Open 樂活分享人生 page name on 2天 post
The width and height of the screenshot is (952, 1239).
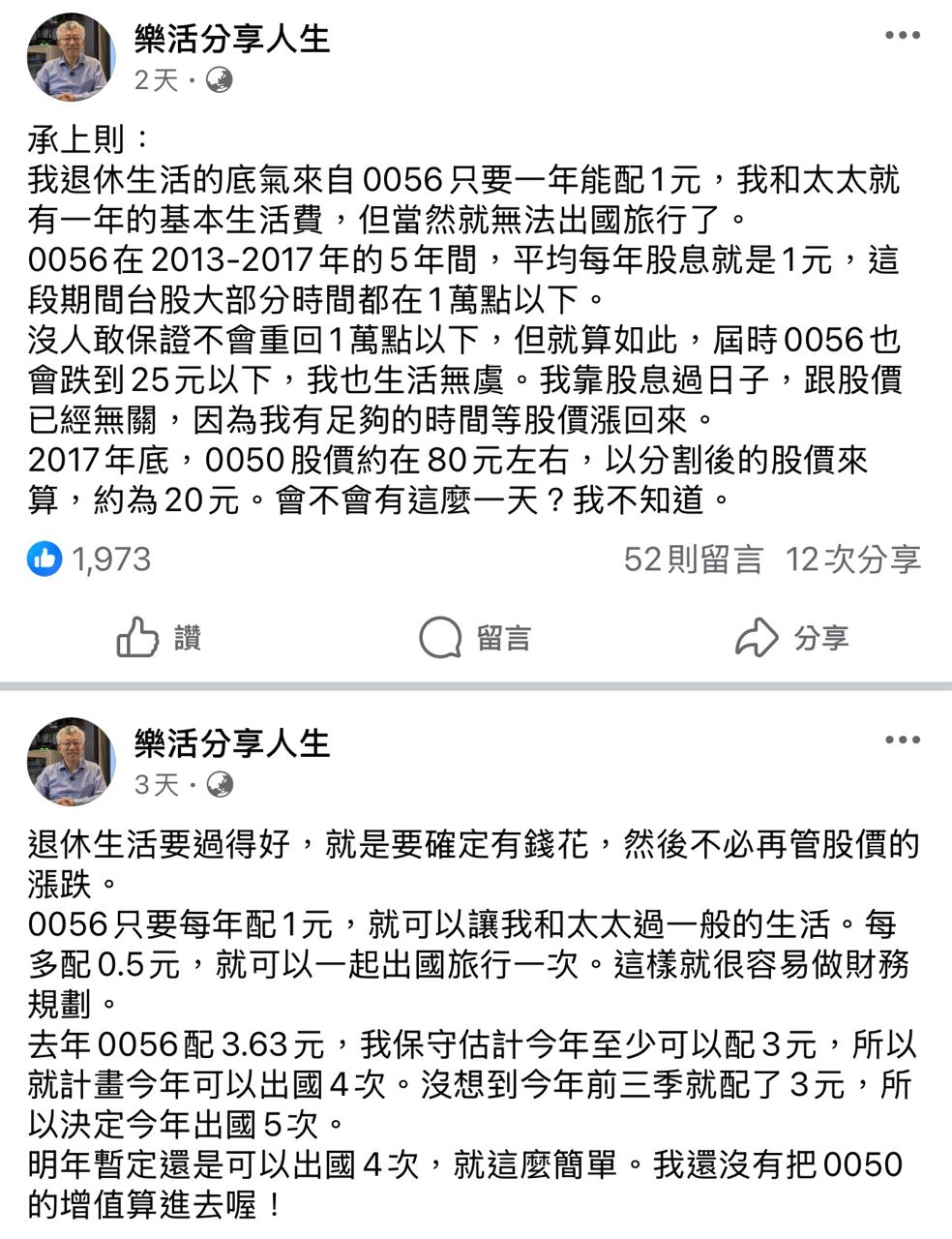232,38
